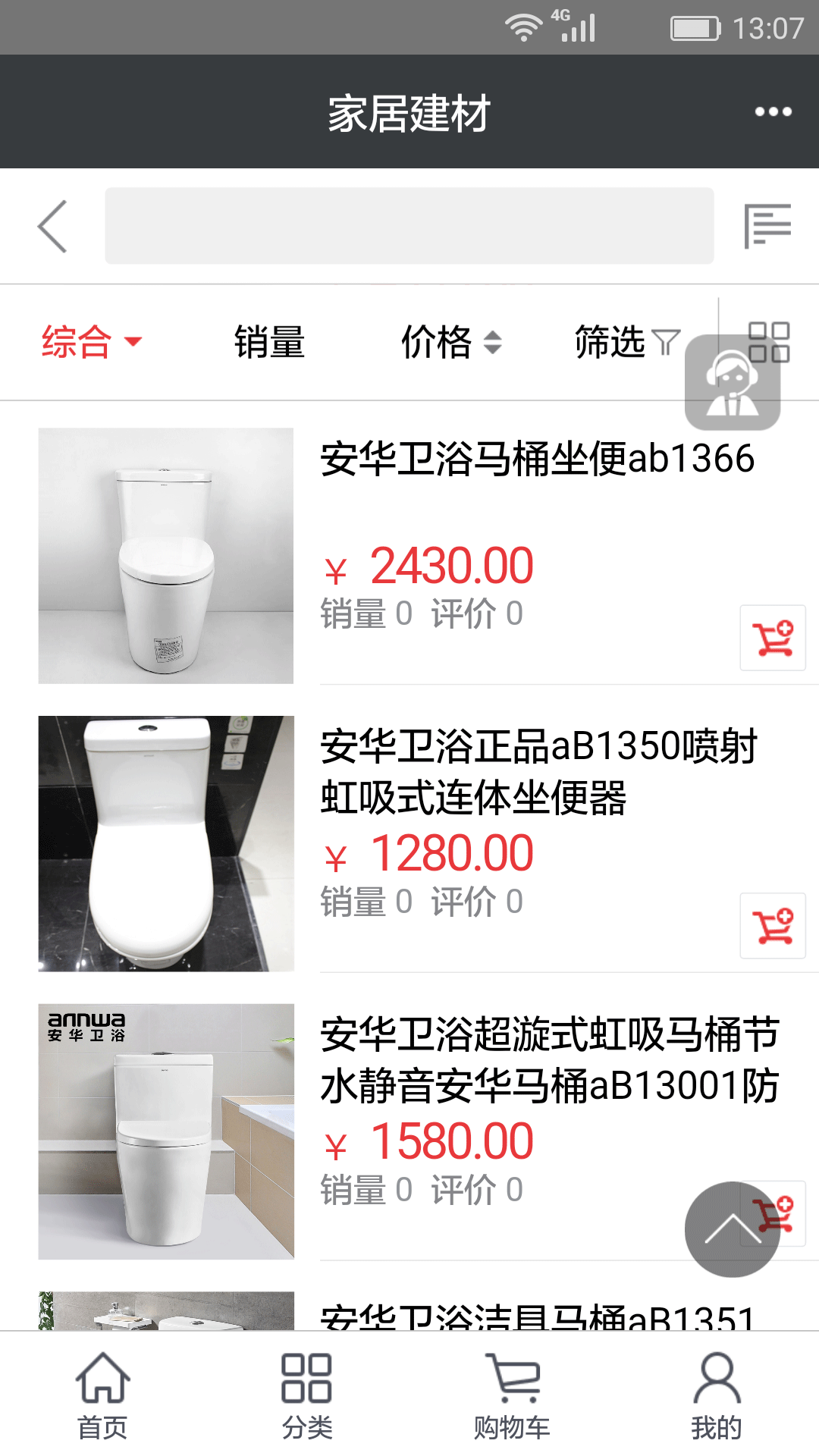The width and height of the screenshot is (819, 1456).
Task: Tap the empty search field
Action: point(409,226)
